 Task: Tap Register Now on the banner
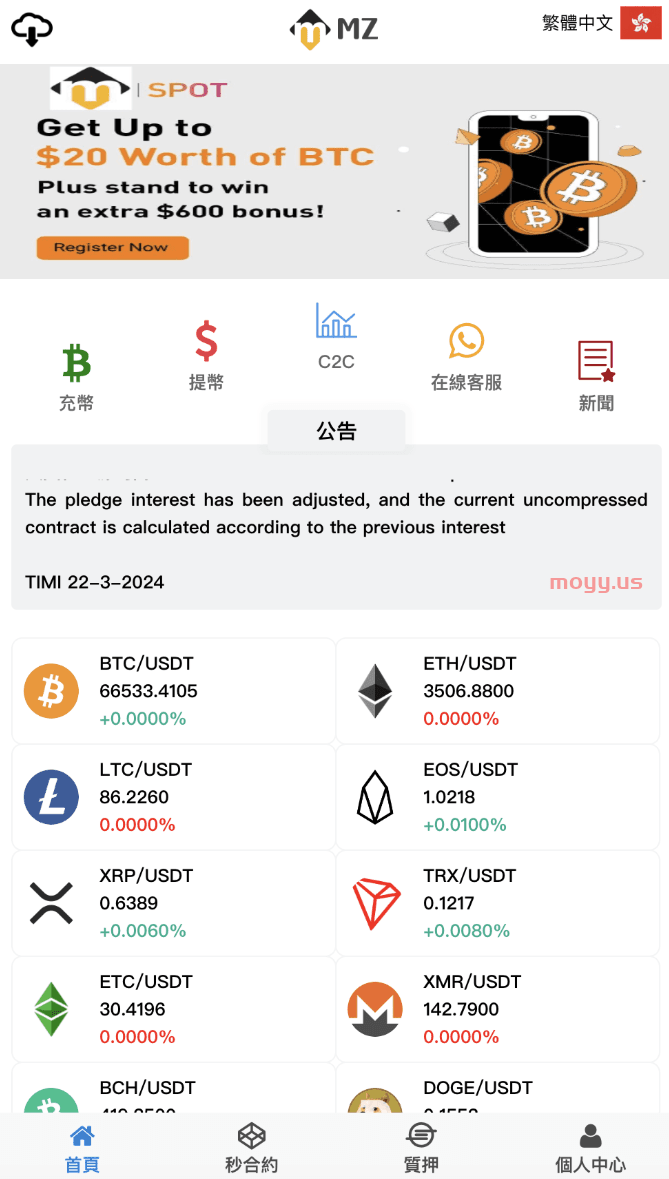pyautogui.click(x=113, y=247)
